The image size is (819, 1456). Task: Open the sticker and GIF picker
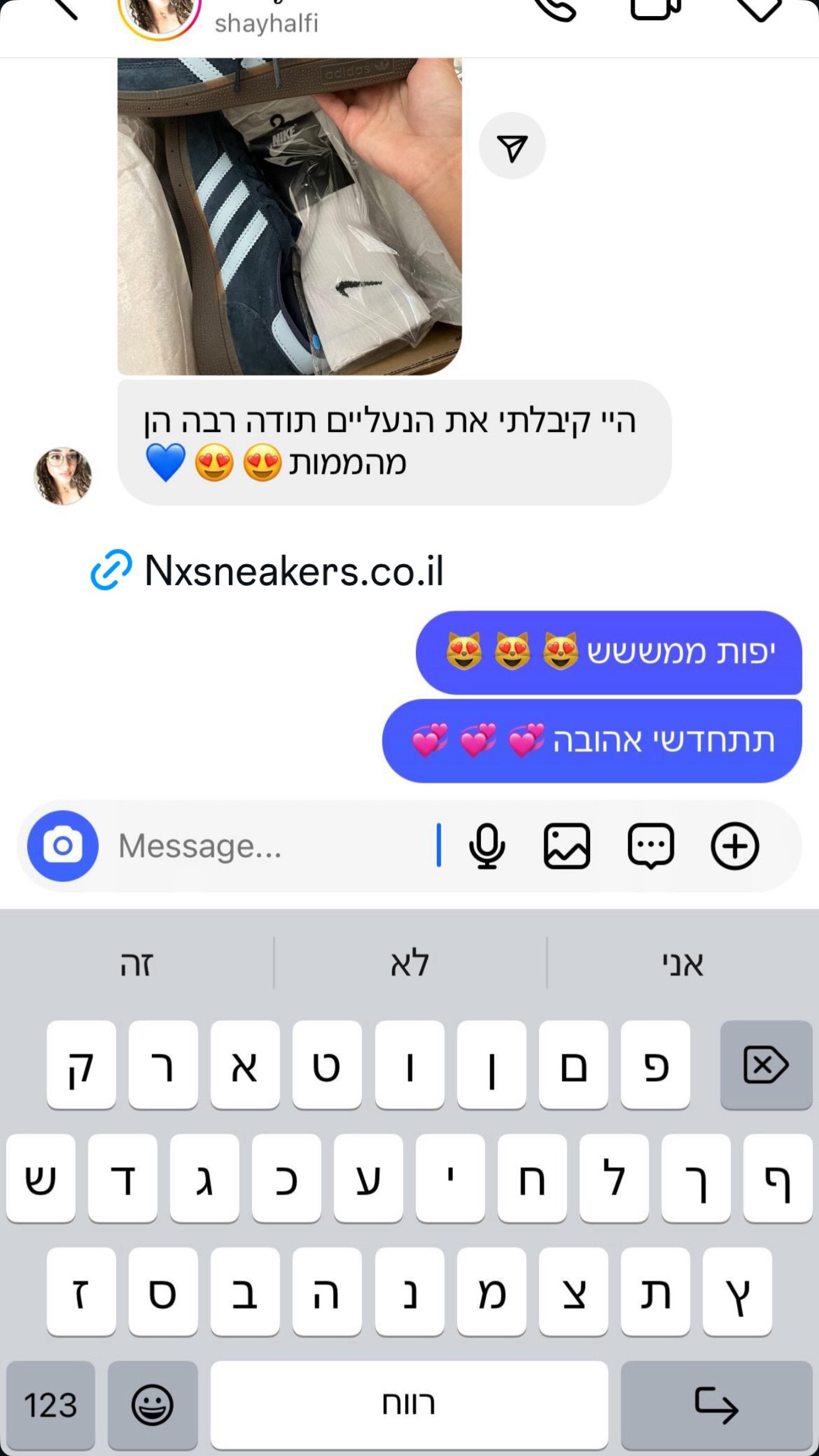pos(650,845)
